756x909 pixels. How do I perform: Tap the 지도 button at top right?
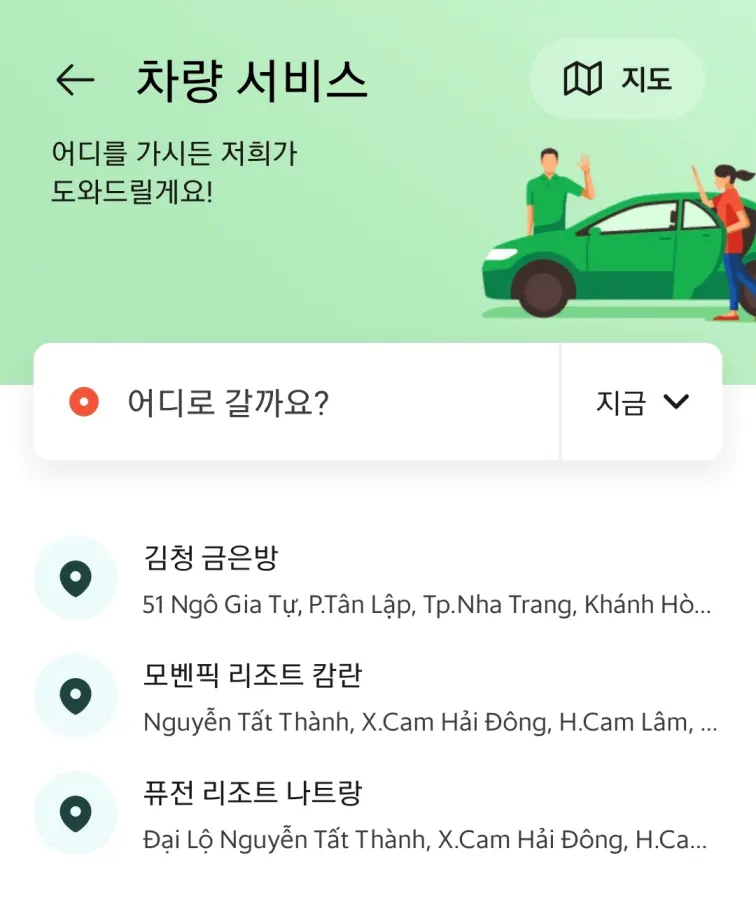[x=616, y=80]
